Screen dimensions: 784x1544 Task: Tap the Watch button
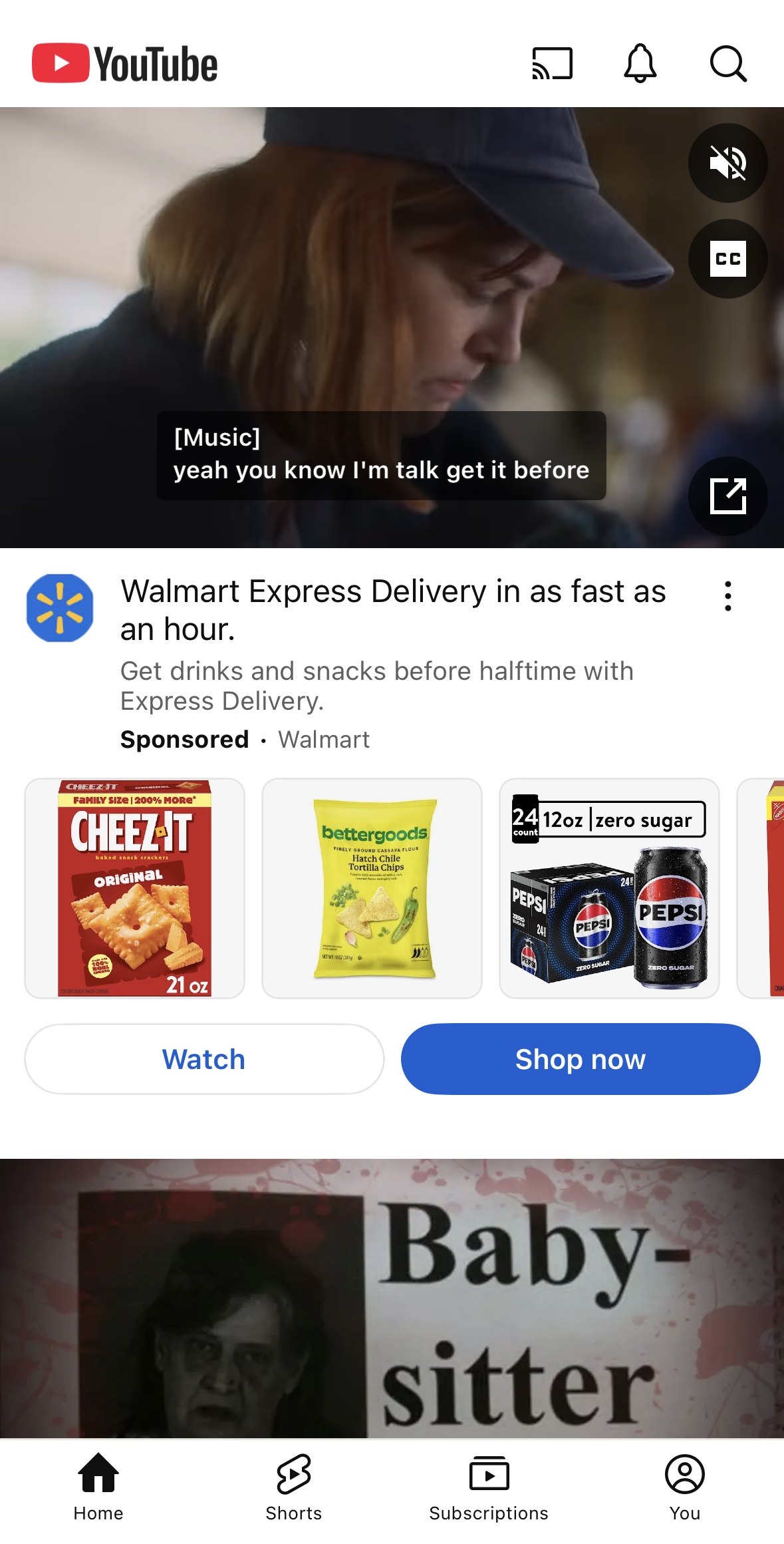pos(204,1059)
